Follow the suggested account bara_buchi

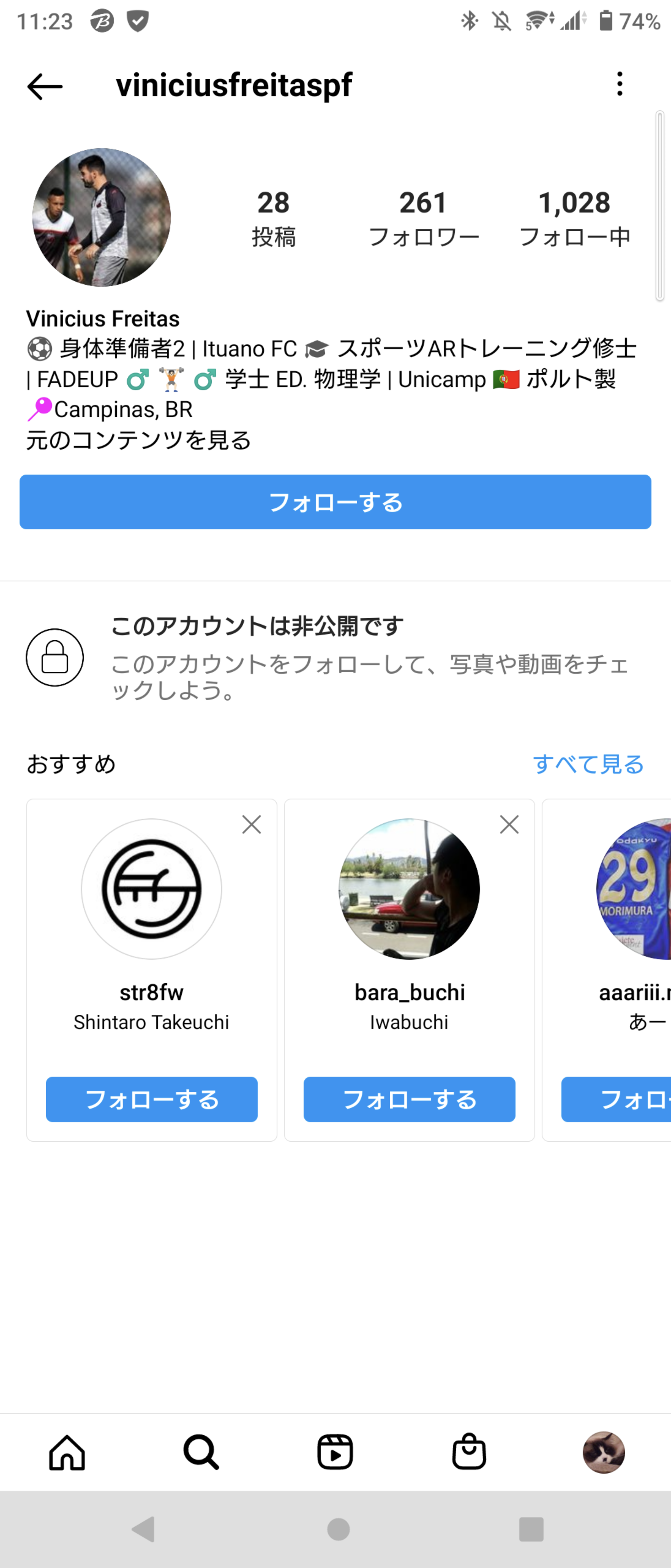click(x=409, y=1099)
